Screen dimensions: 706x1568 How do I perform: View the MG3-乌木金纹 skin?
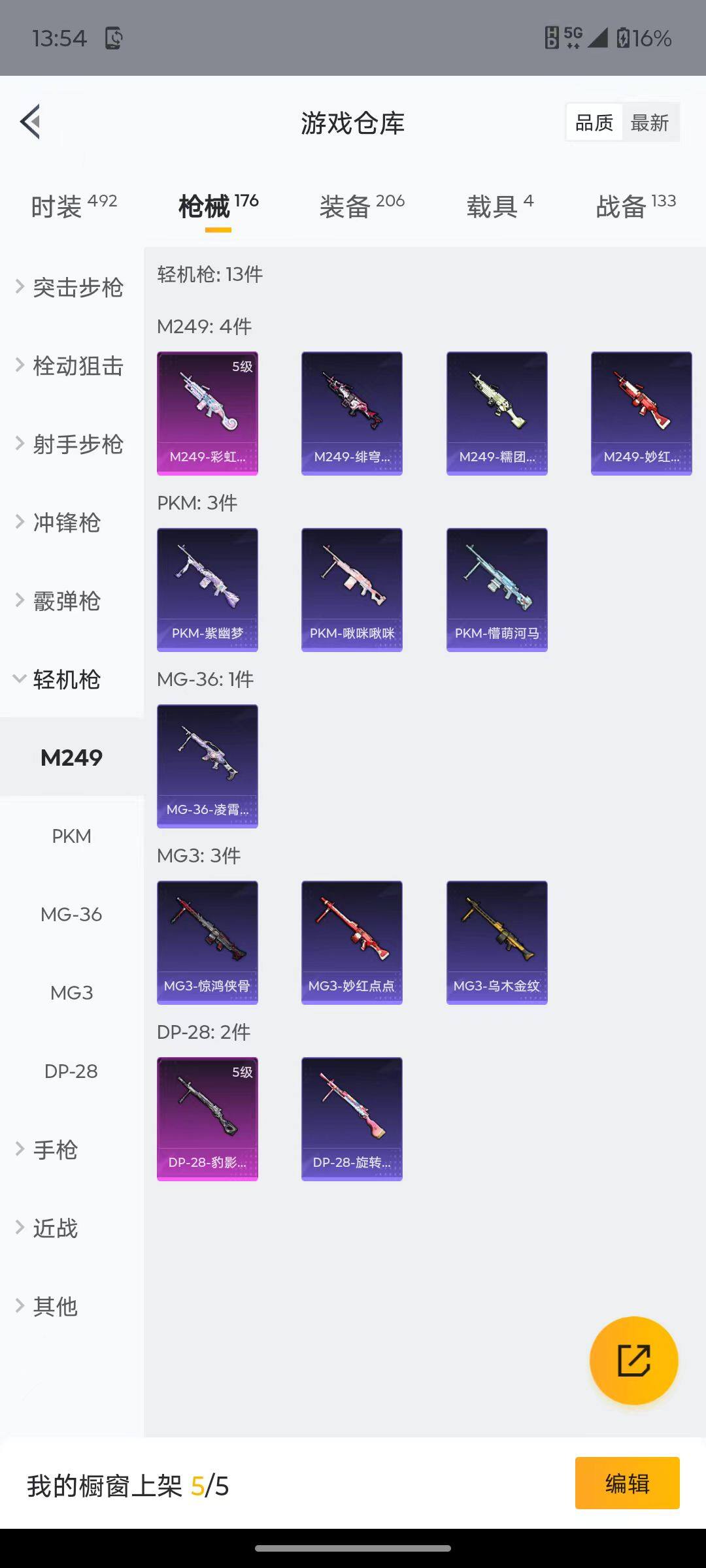pyautogui.click(x=497, y=942)
